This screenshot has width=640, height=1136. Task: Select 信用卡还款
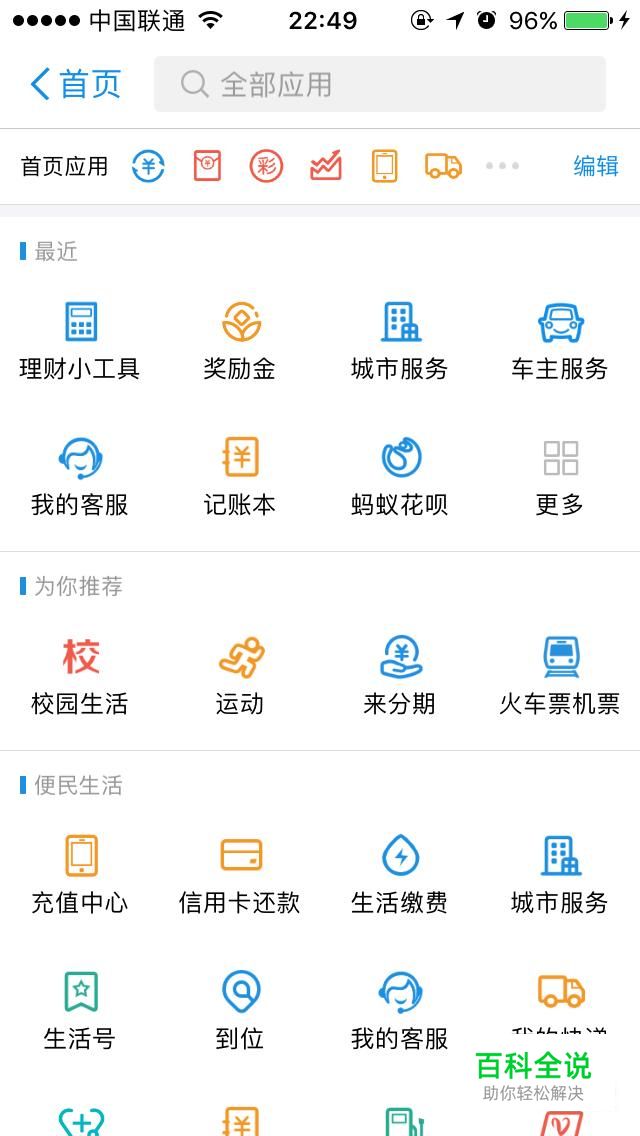pyautogui.click(x=240, y=874)
